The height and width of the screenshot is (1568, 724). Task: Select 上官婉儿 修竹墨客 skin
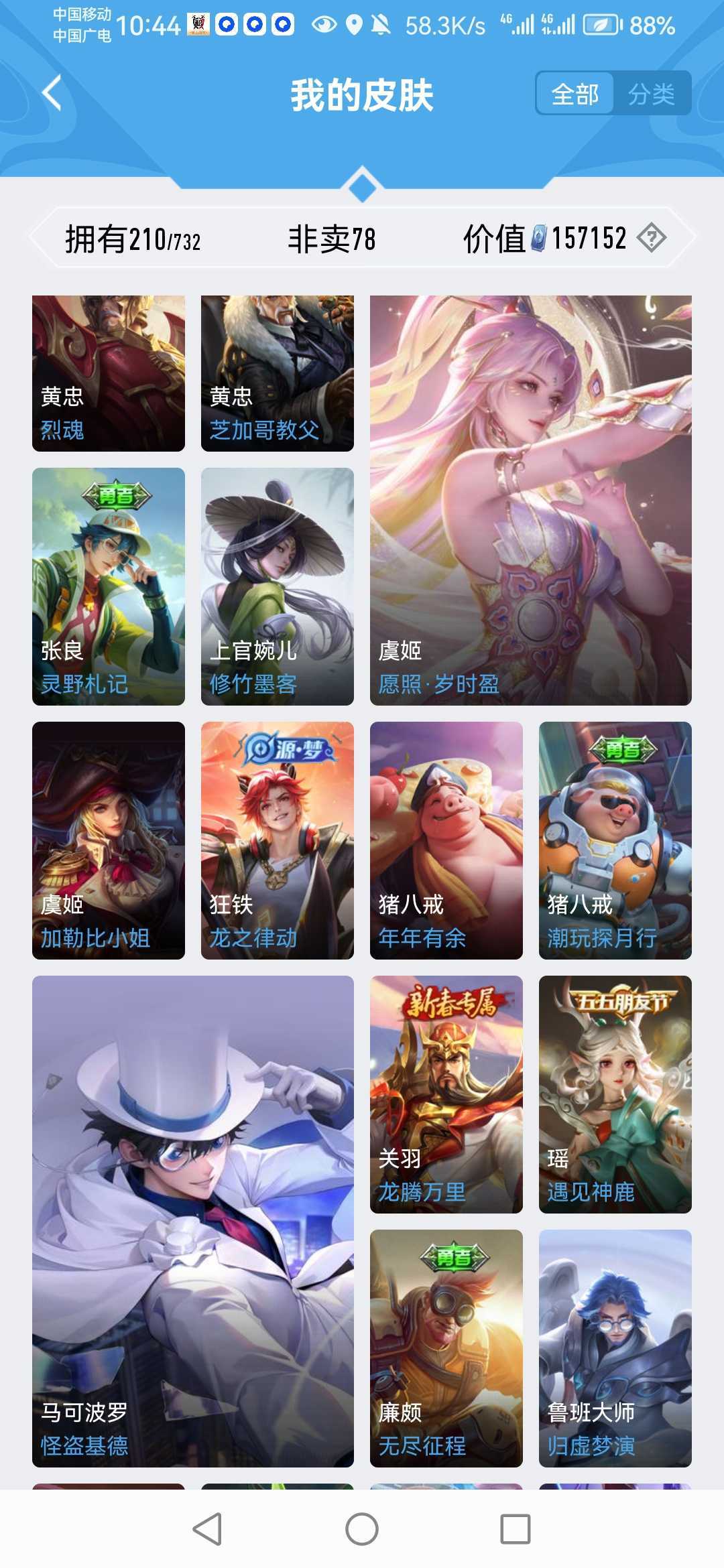(x=278, y=586)
